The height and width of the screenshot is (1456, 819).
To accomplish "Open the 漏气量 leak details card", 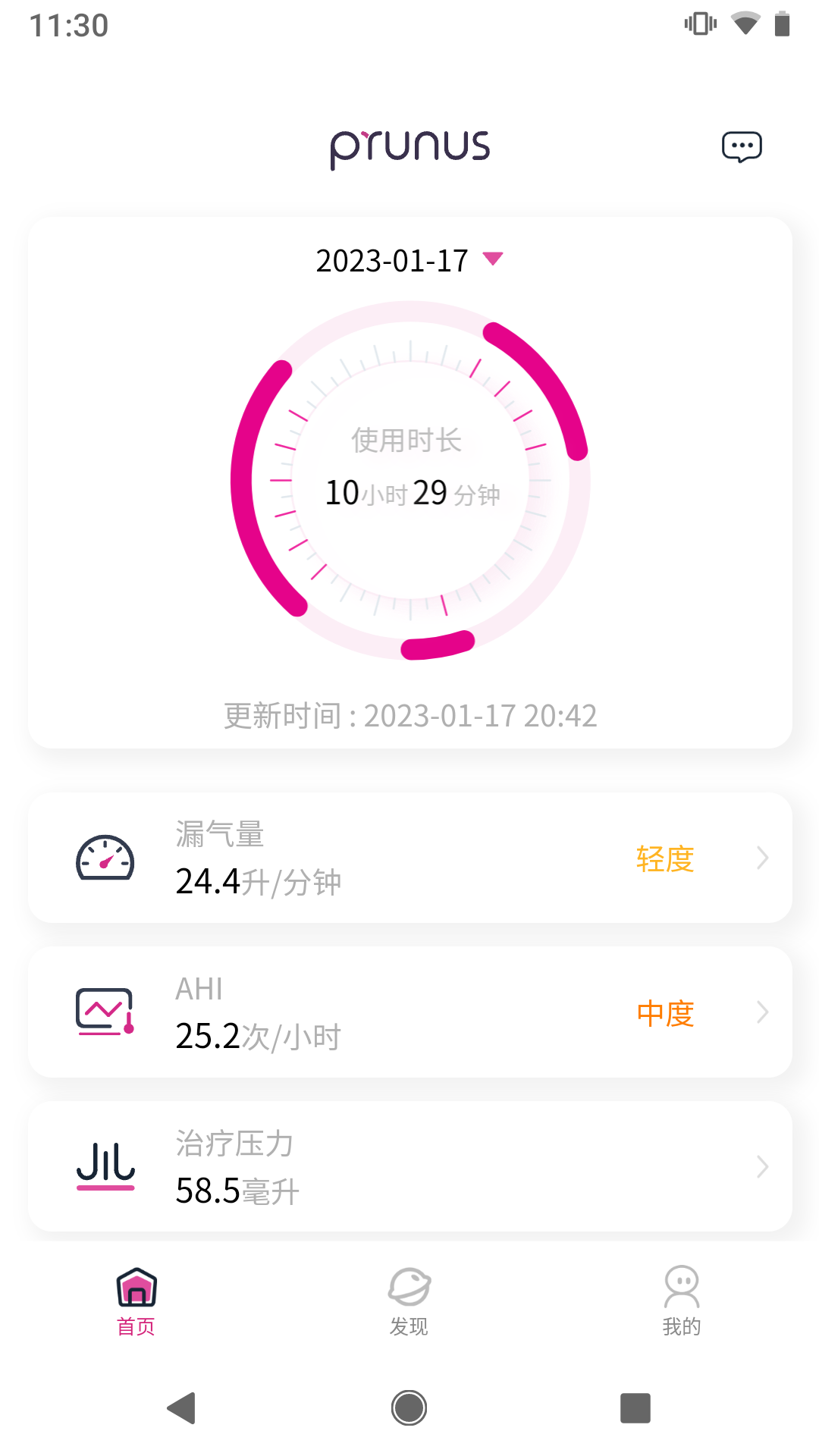I will [409, 858].
